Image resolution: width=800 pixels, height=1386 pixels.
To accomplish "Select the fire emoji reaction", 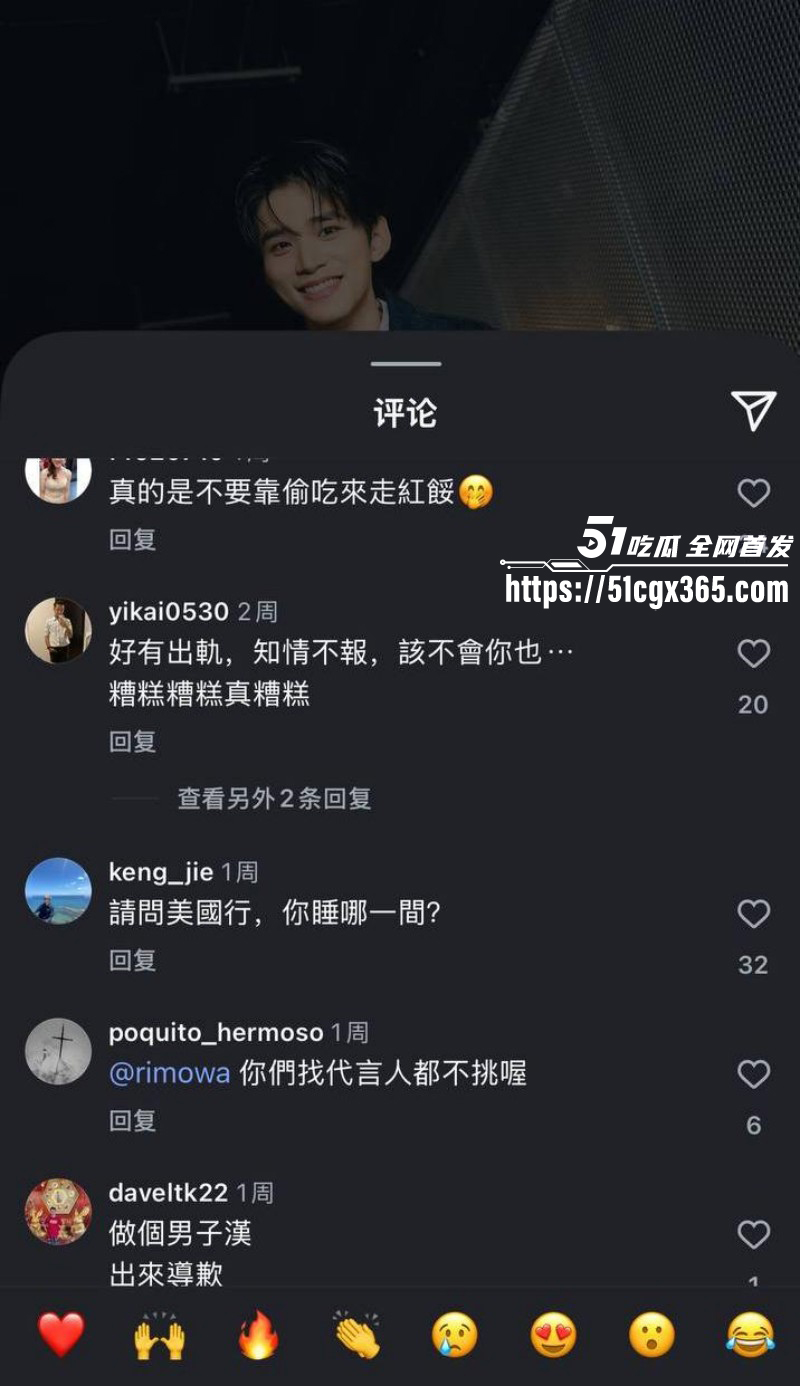I will [258, 1333].
